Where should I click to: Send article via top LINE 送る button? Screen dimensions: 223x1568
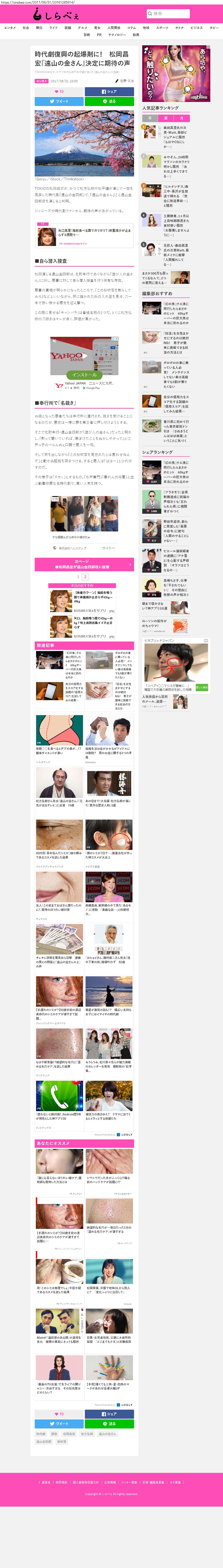click(109, 102)
